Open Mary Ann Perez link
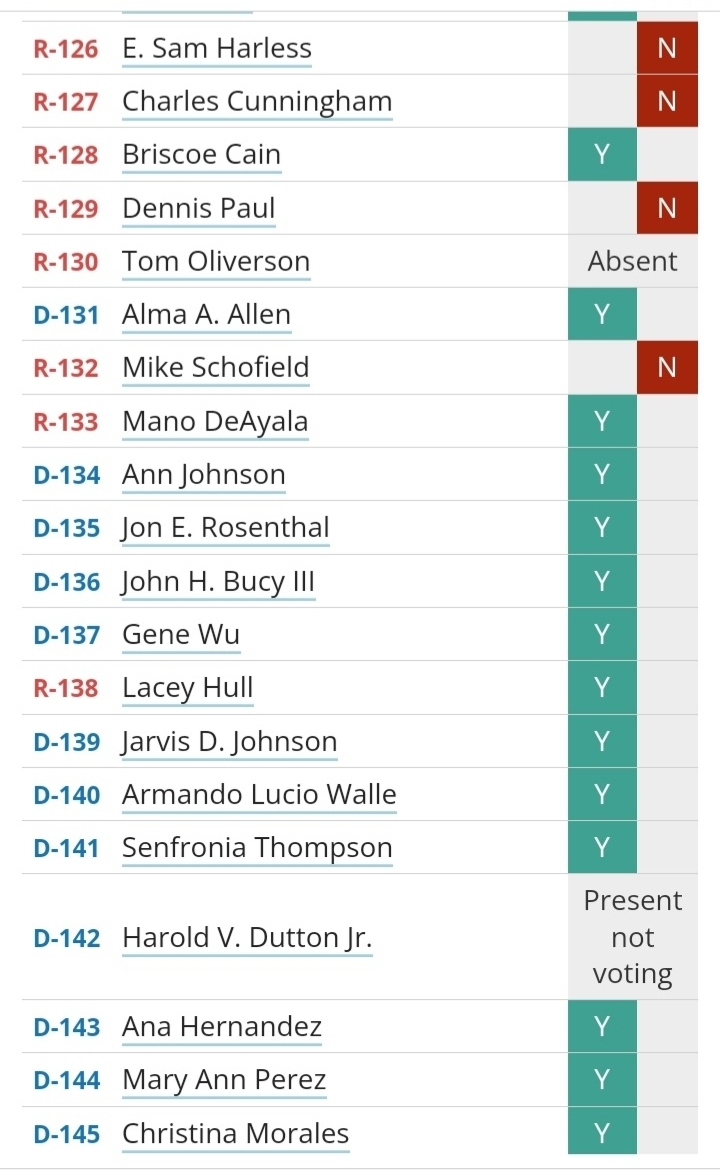This screenshot has width=720, height=1170. (x=225, y=1080)
